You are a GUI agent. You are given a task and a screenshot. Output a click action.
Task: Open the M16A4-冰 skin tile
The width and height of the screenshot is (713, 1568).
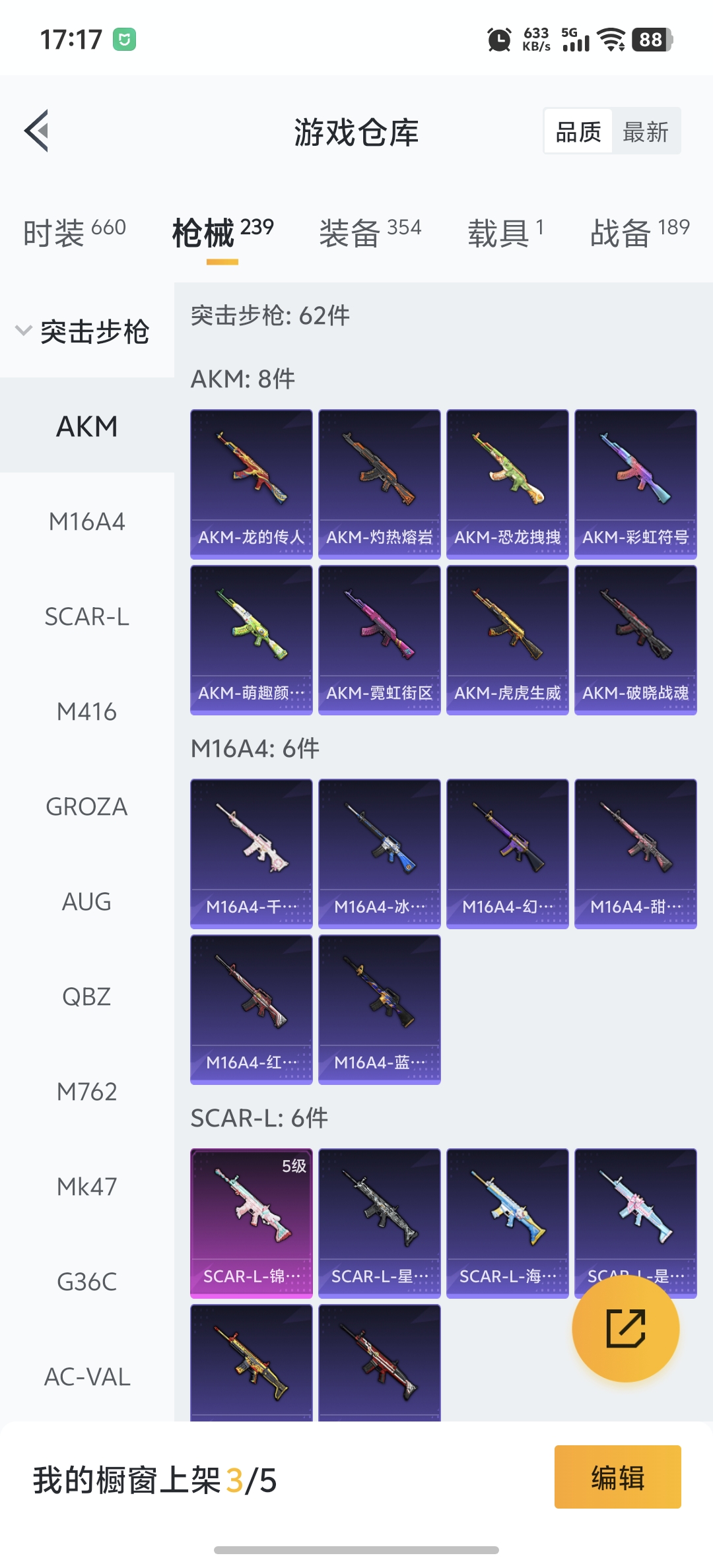pyautogui.click(x=379, y=853)
